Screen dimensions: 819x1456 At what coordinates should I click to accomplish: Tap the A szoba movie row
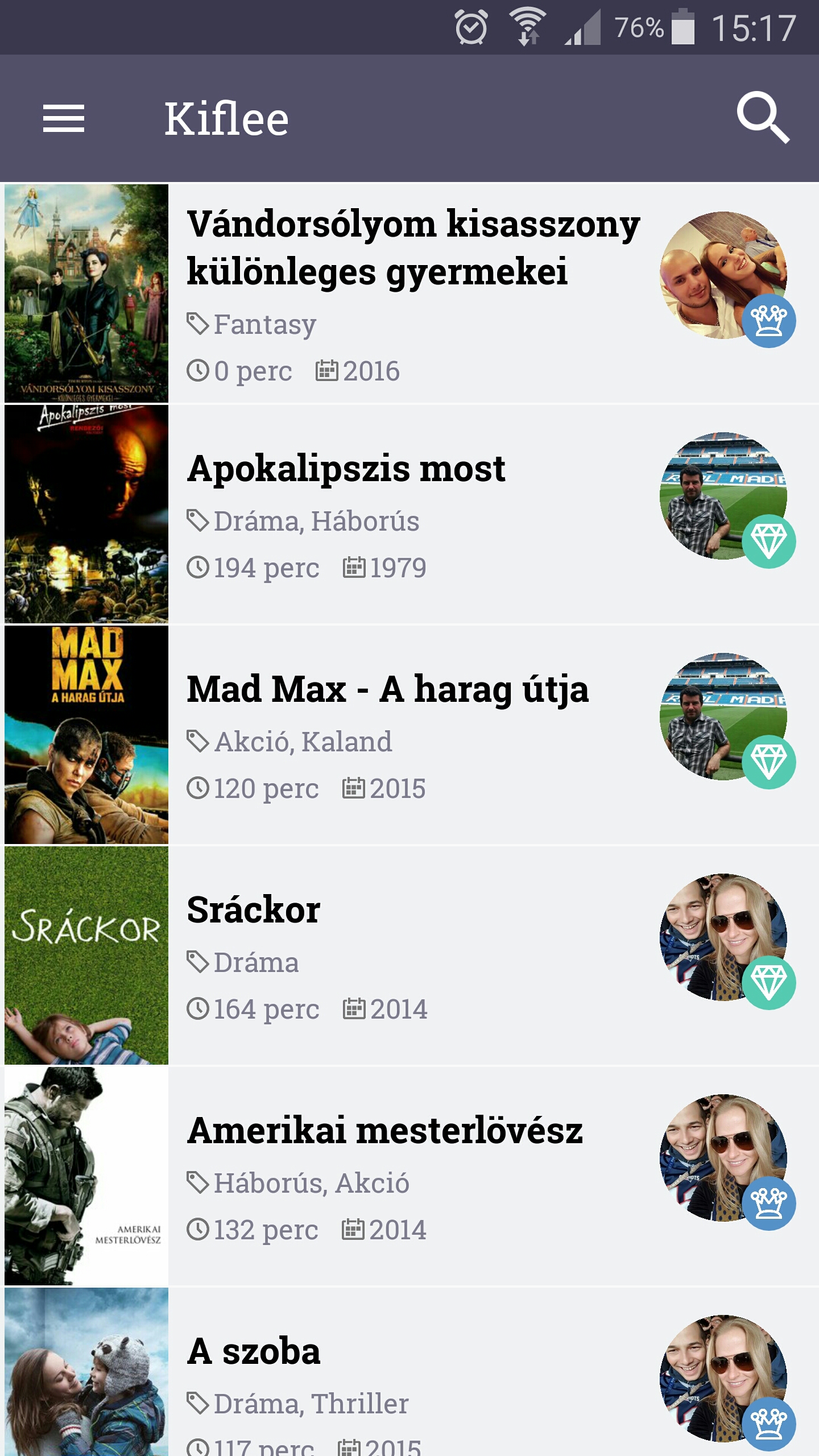coord(254,1351)
